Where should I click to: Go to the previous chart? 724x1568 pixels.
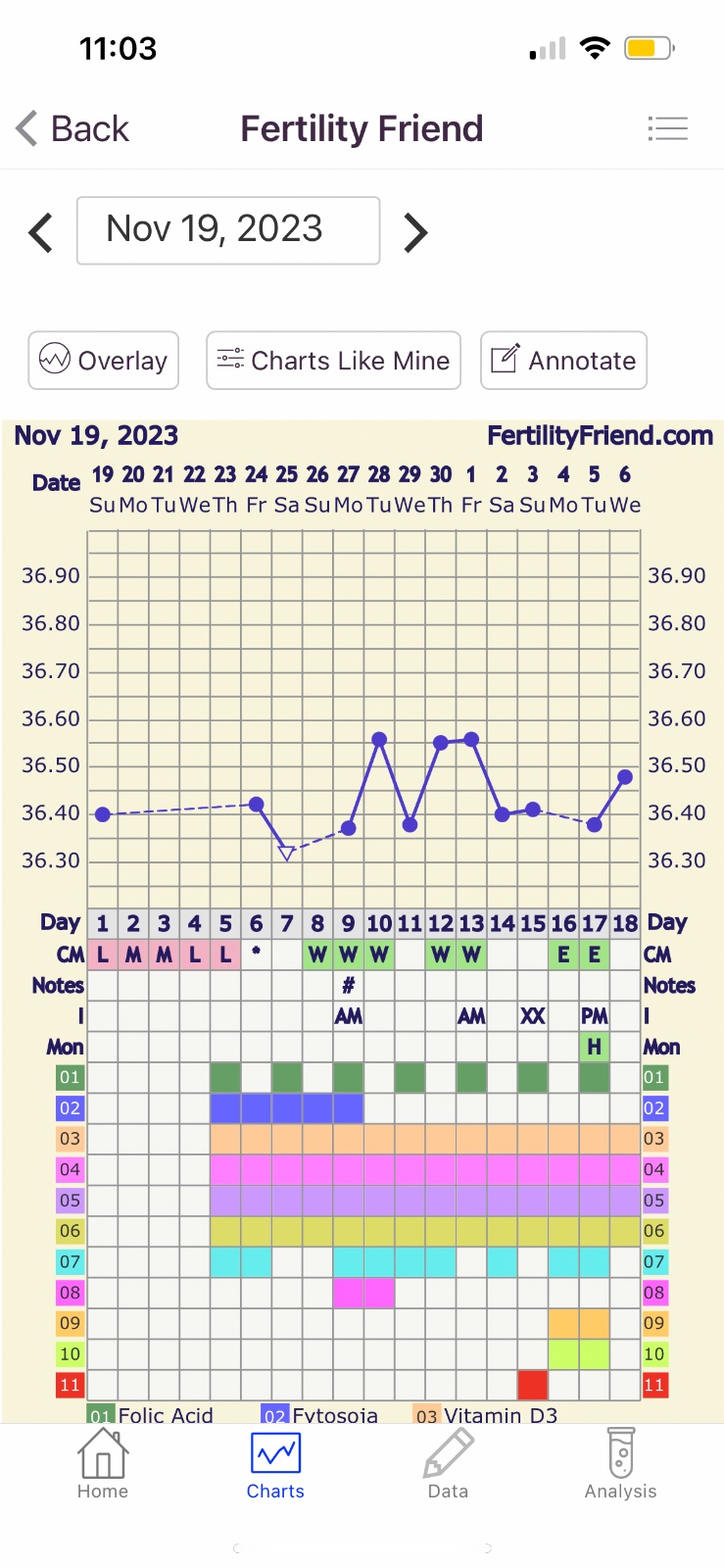click(40, 232)
